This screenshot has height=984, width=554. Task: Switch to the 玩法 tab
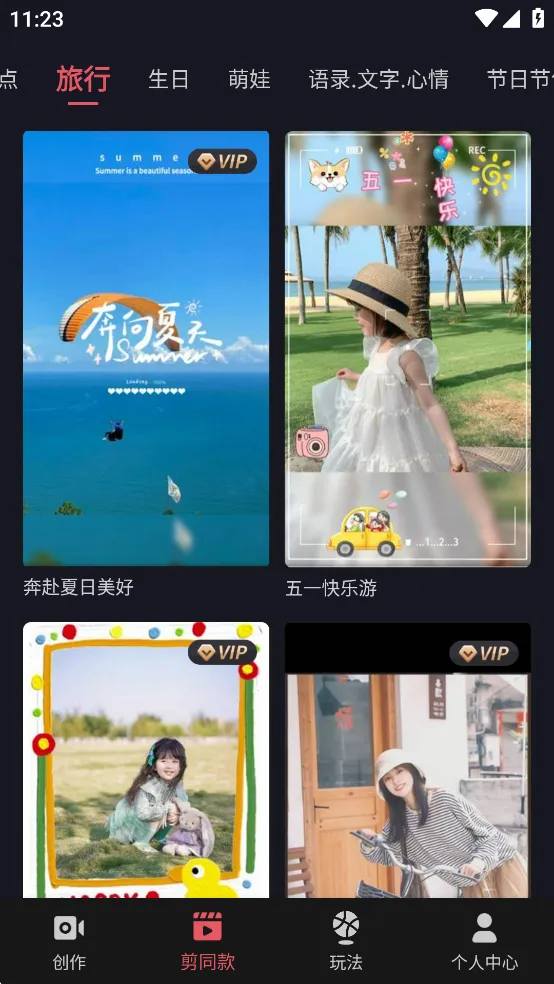(x=346, y=941)
